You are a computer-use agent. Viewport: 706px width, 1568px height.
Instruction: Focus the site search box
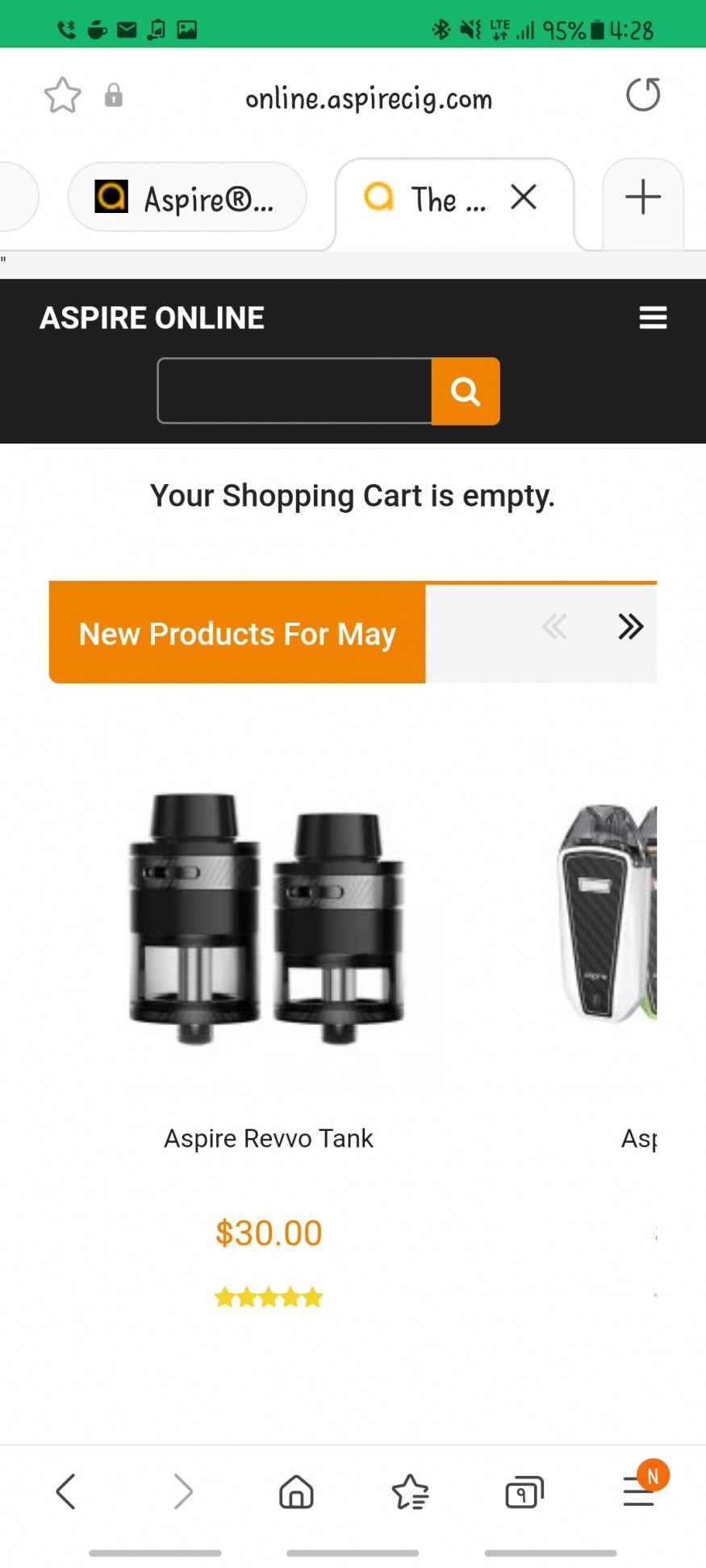pos(295,391)
